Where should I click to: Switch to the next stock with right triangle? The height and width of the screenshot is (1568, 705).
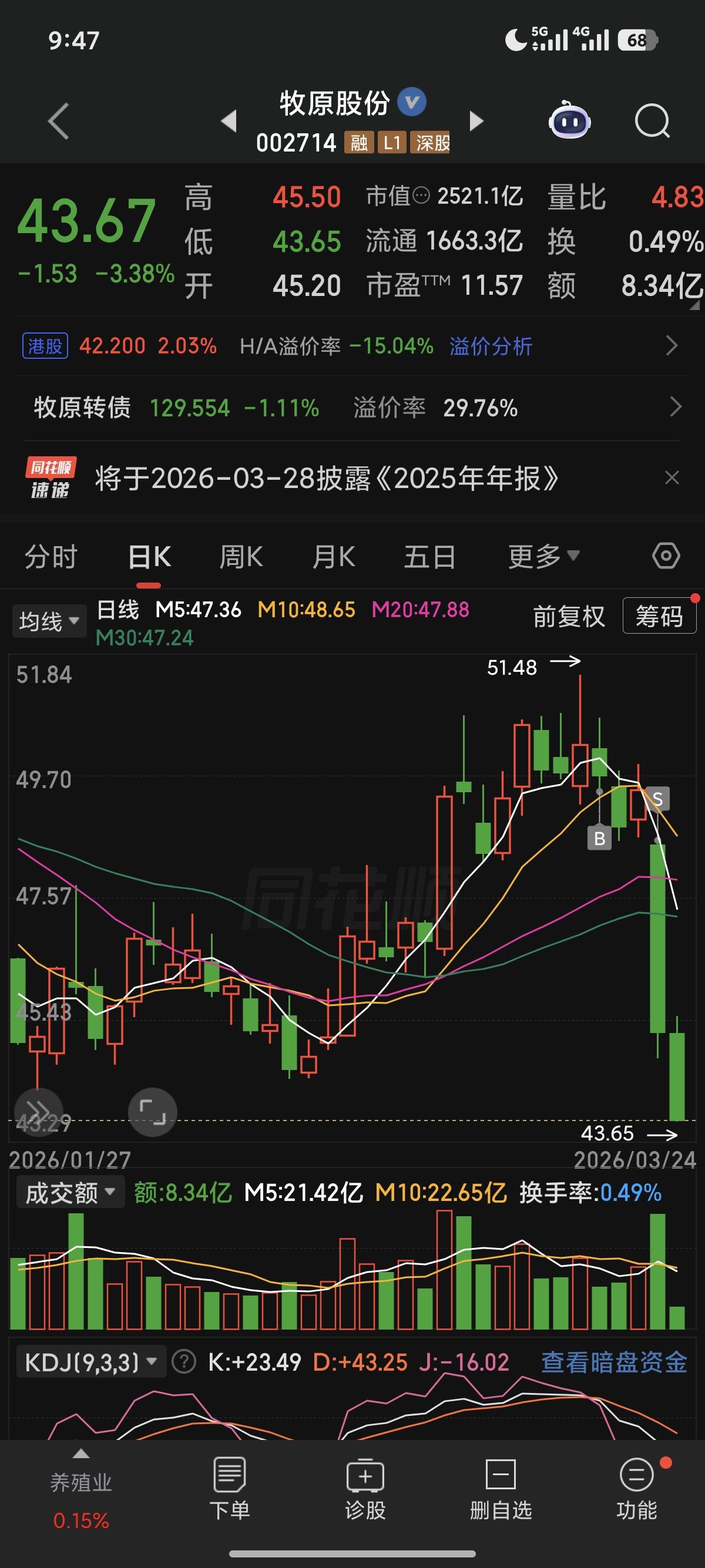point(476,121)
